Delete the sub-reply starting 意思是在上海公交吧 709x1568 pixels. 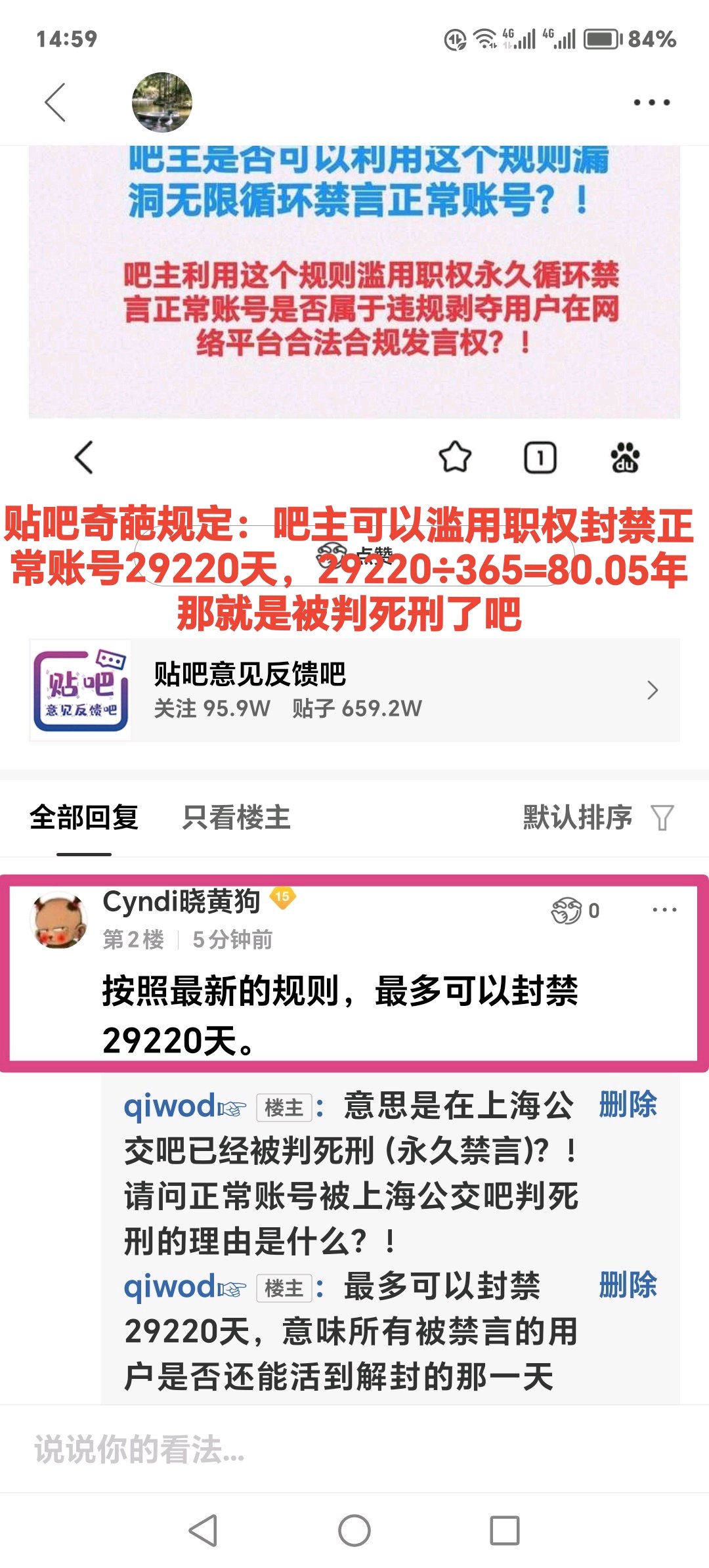coord(628,1104)
